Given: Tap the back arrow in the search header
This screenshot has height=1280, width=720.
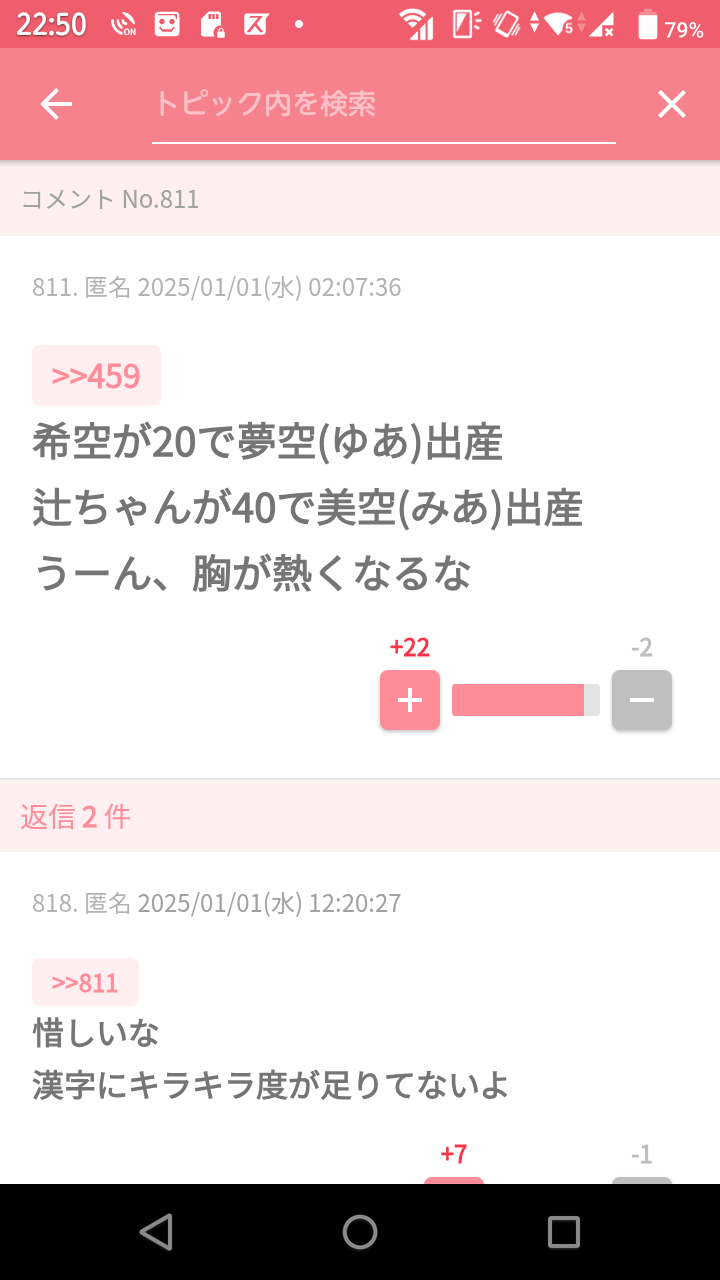Looking at the screenshot, I should [57, 104].
